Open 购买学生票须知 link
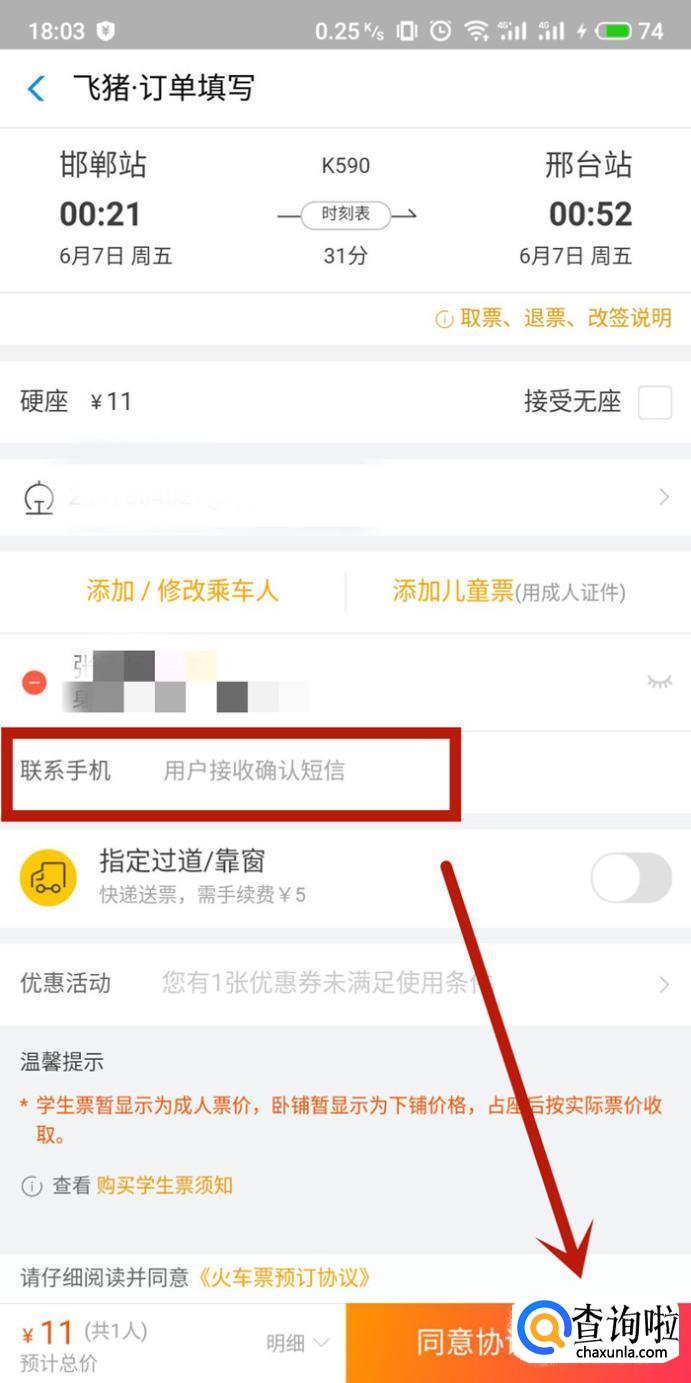 pyautogui.click(x=164, y=1186)
